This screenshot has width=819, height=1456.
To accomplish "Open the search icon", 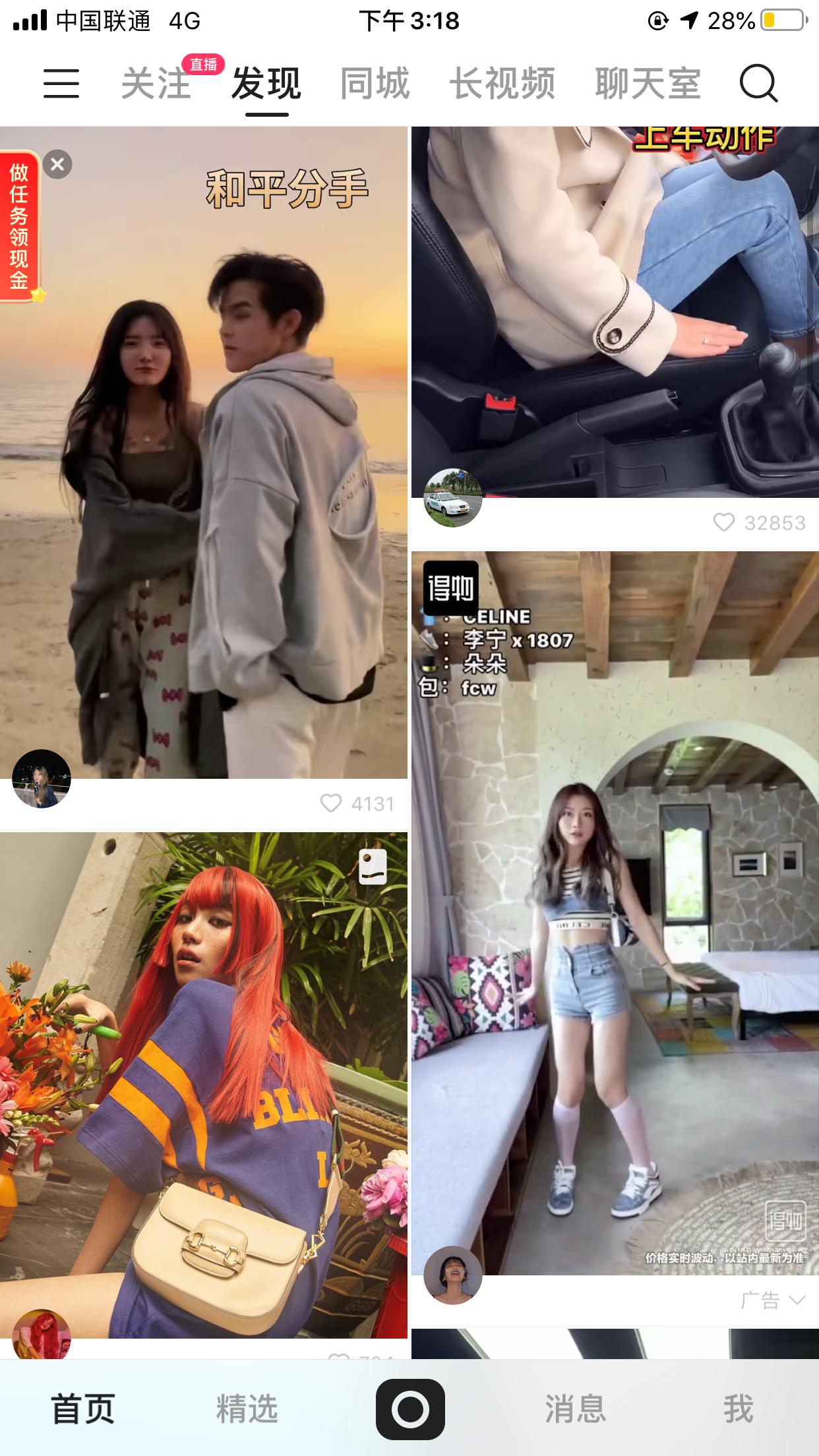I will pyautogui.click(x=758, y=84).
